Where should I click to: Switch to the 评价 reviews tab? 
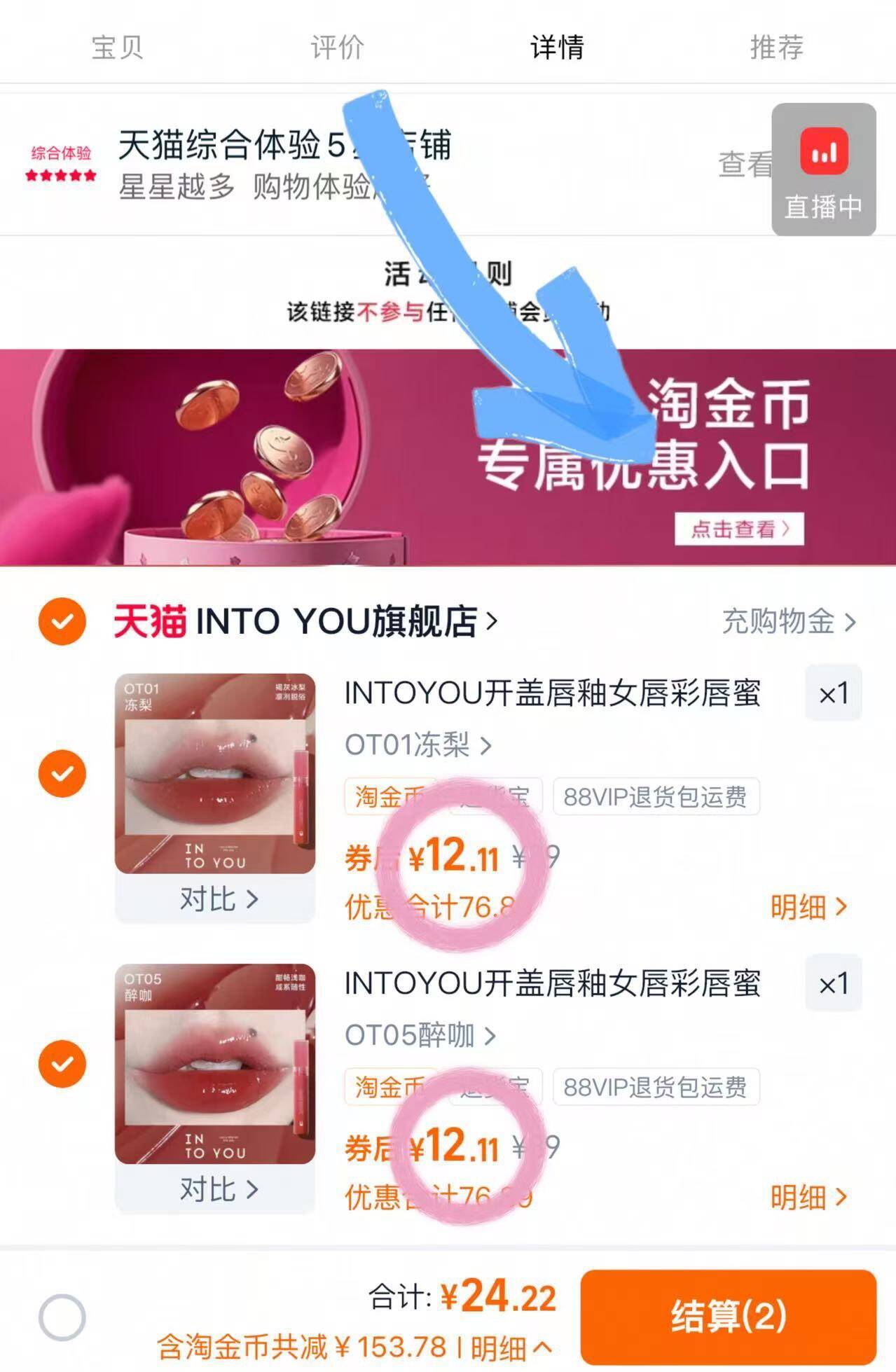coord(336,48)
